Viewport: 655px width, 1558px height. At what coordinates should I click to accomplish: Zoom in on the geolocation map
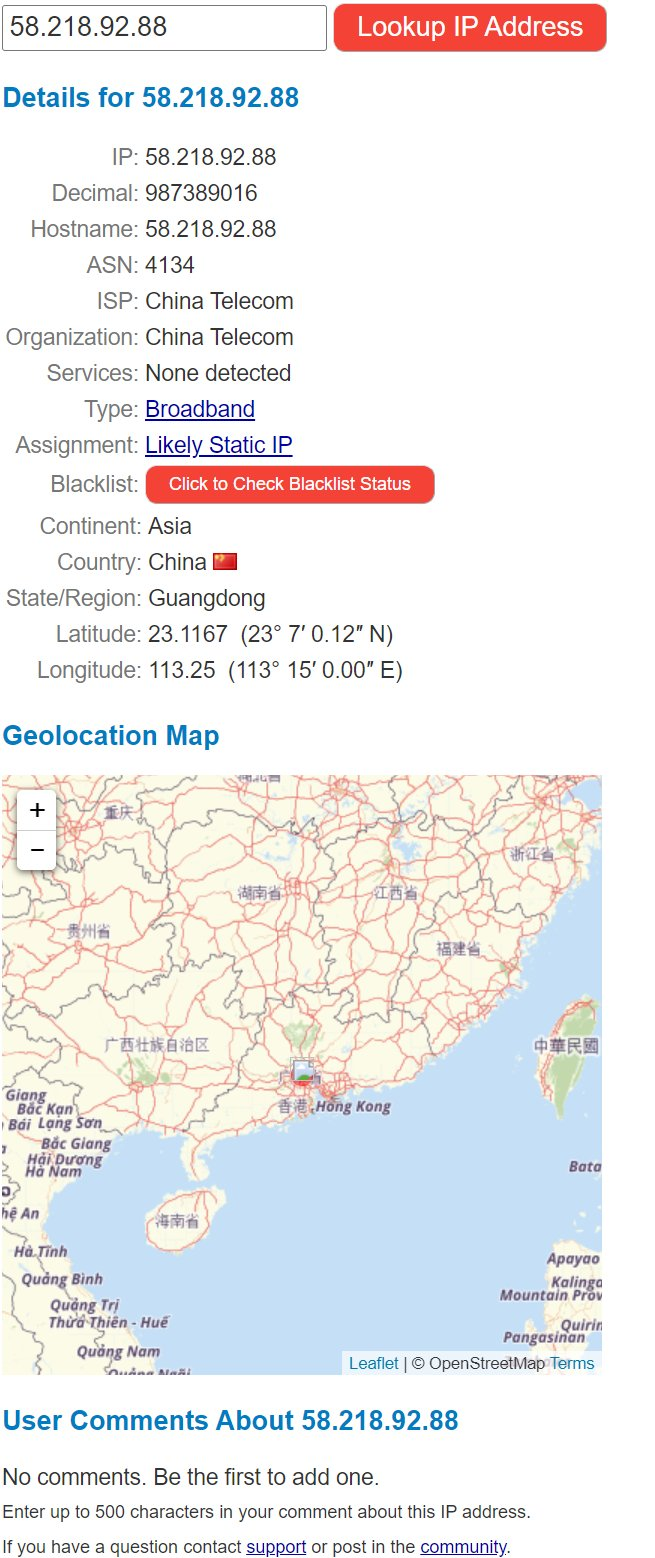tap(37, 810)
